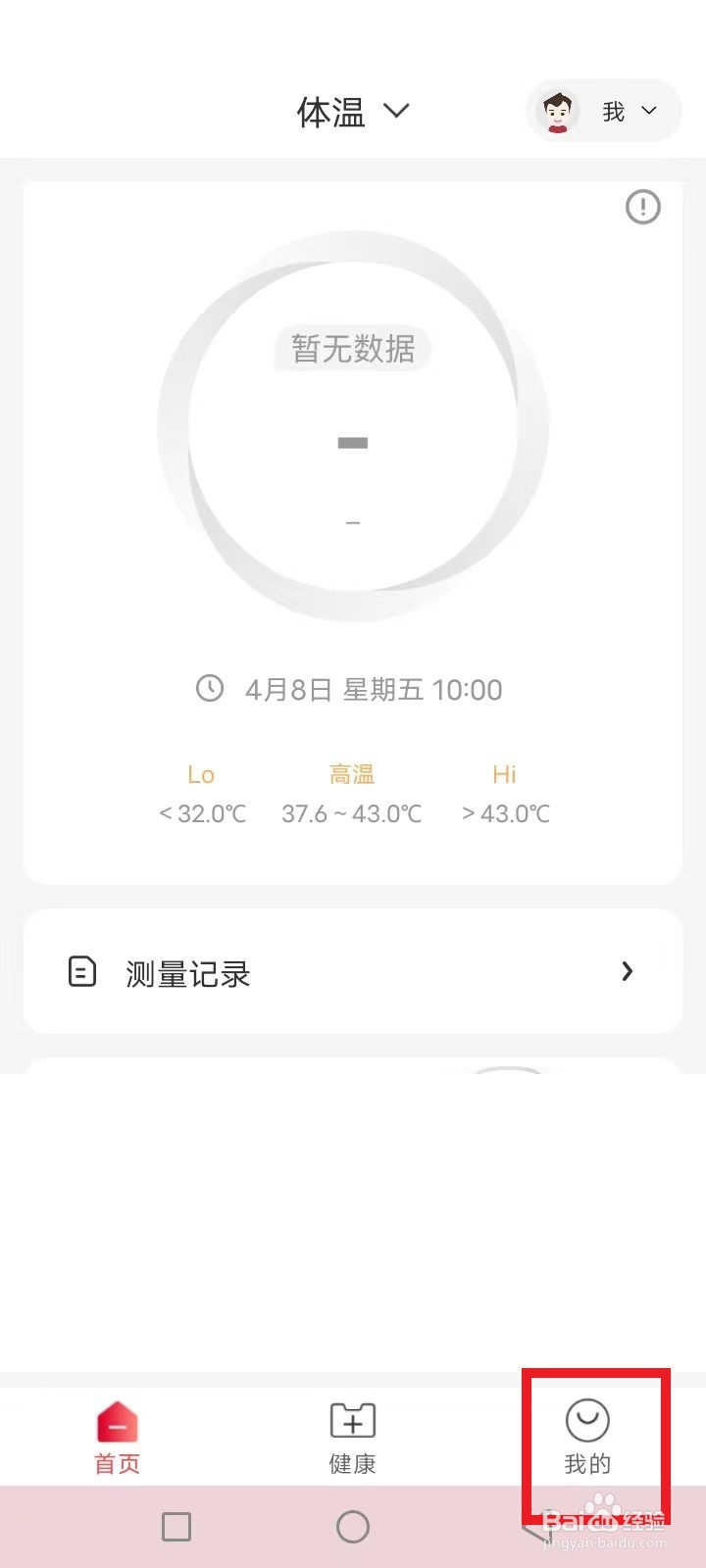
Task: Open the info exclamation icon
Action: click(643, 207)
